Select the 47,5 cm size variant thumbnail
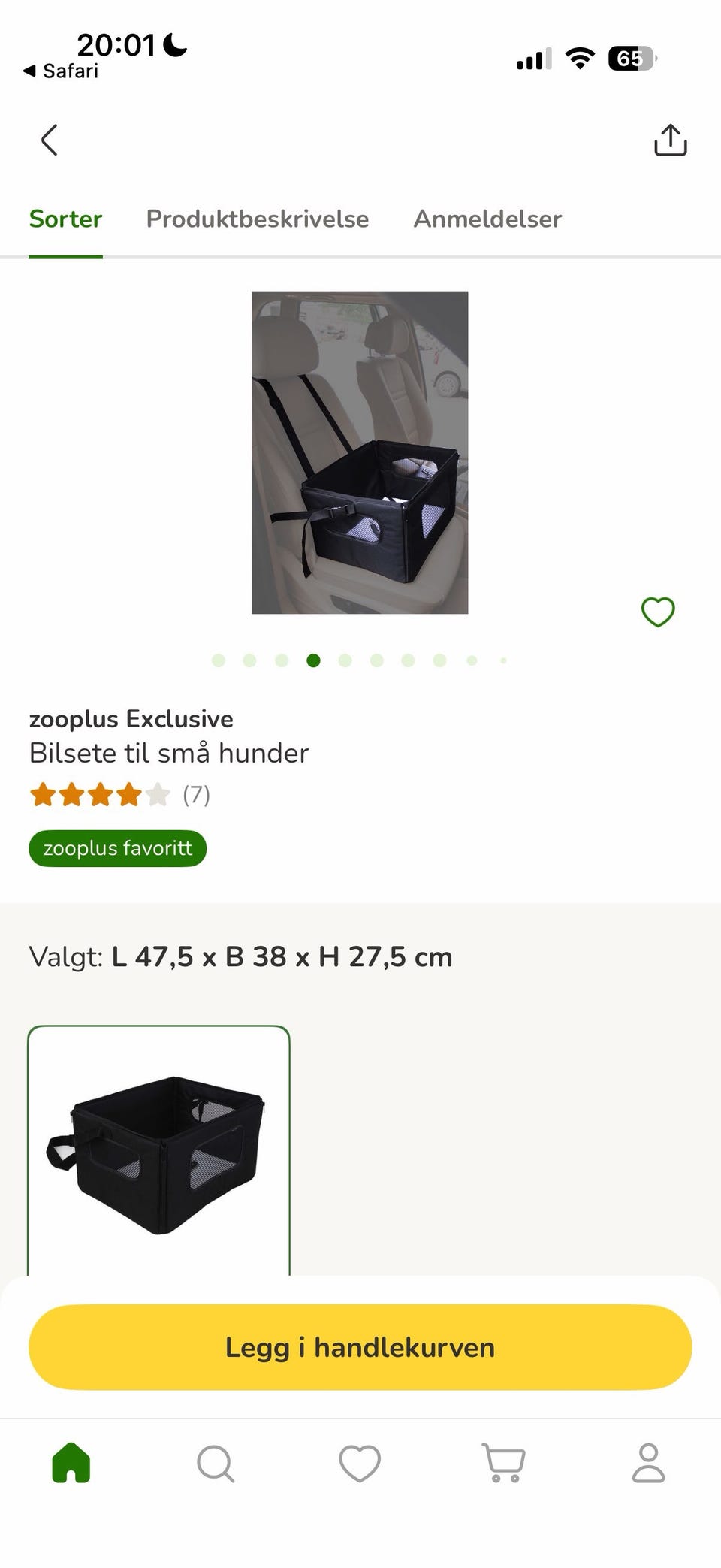Viewport: 721px width, 1568px height. 159,1150
